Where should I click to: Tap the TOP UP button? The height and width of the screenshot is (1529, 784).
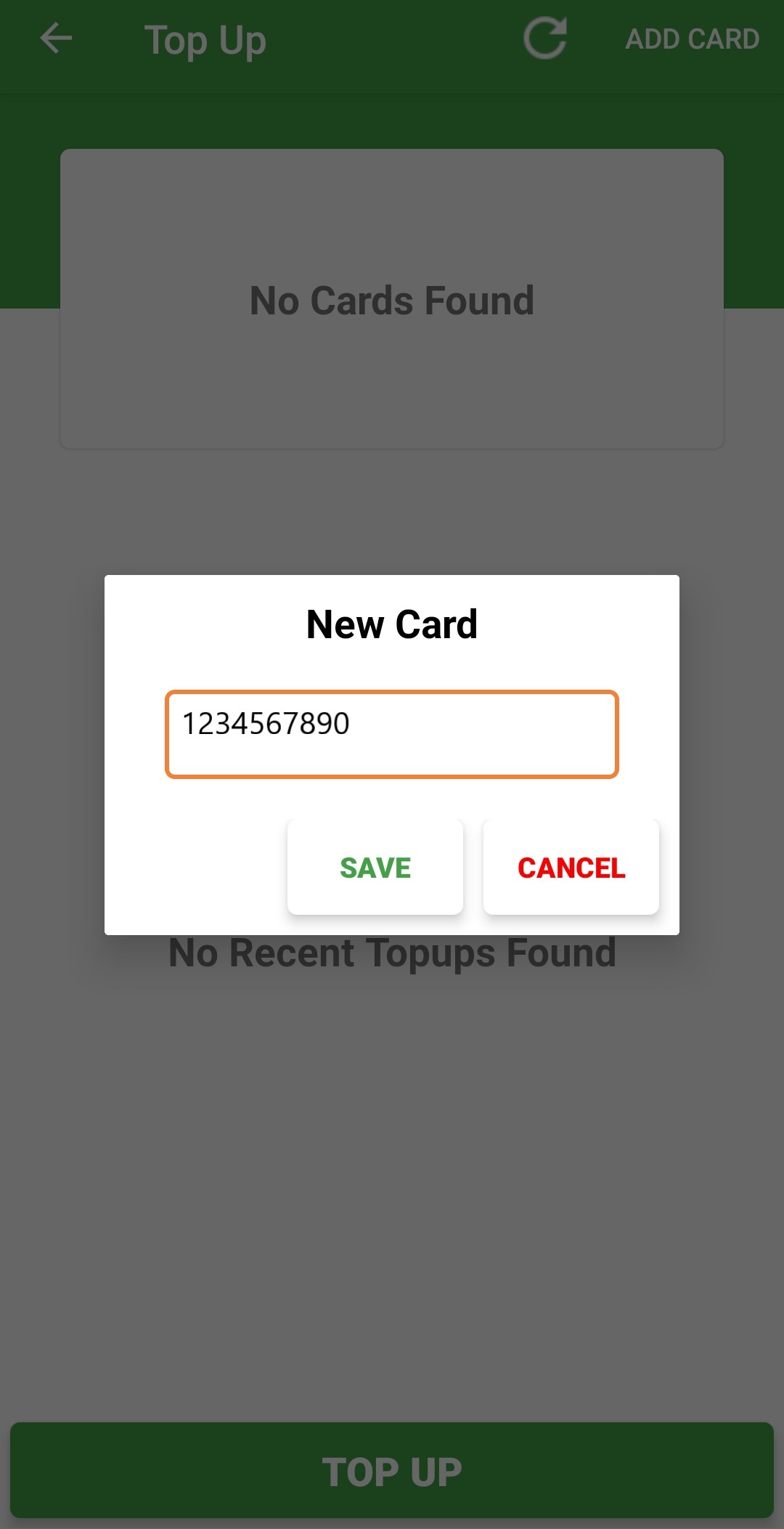[x=392, y=1471]
